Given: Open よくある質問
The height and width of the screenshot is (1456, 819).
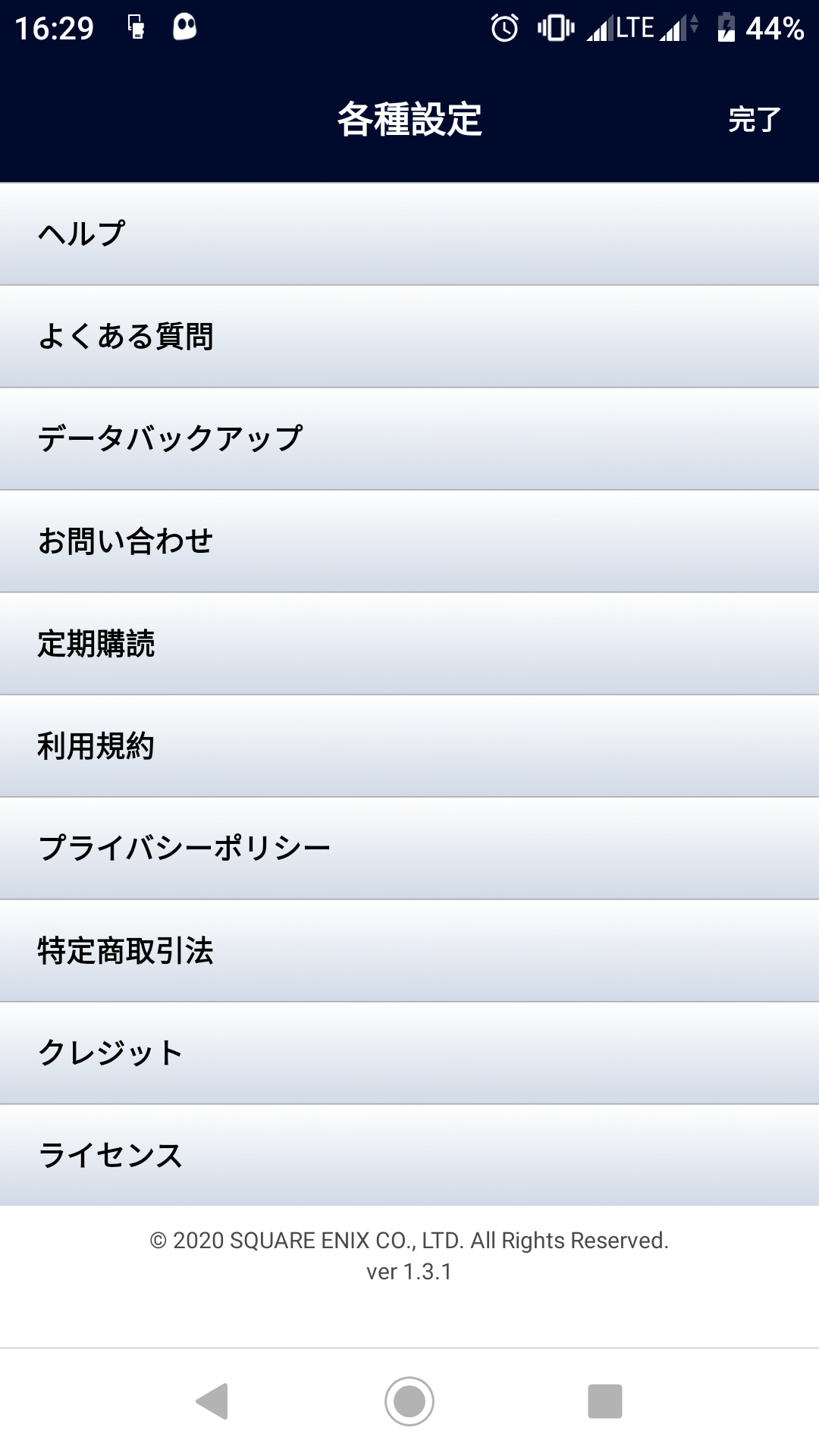Looking at the screenshot, I should click(409, 336).
